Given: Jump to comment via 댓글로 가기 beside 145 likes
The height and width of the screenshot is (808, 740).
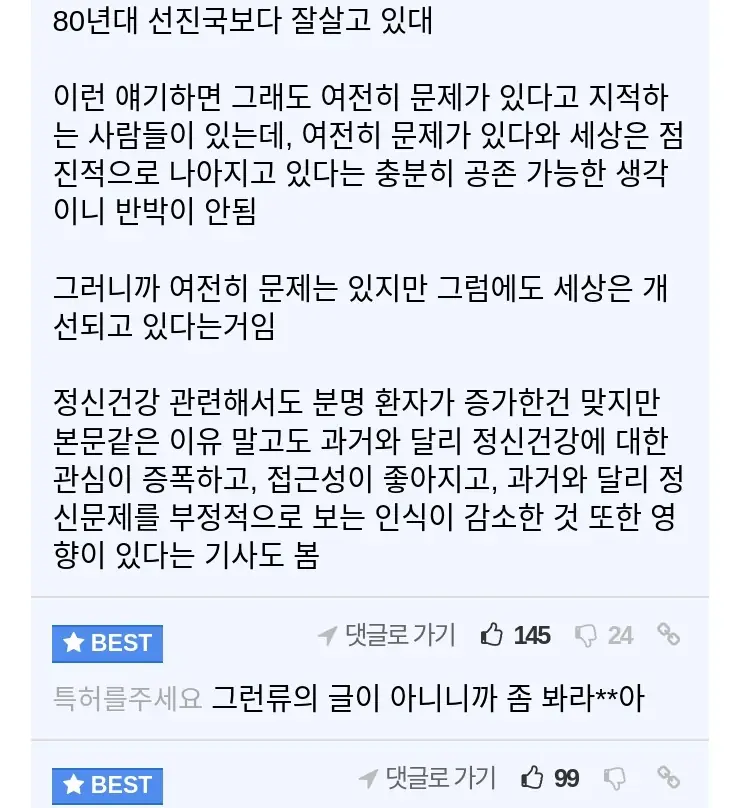Looking at the screenshot, I should coord(386,635).
